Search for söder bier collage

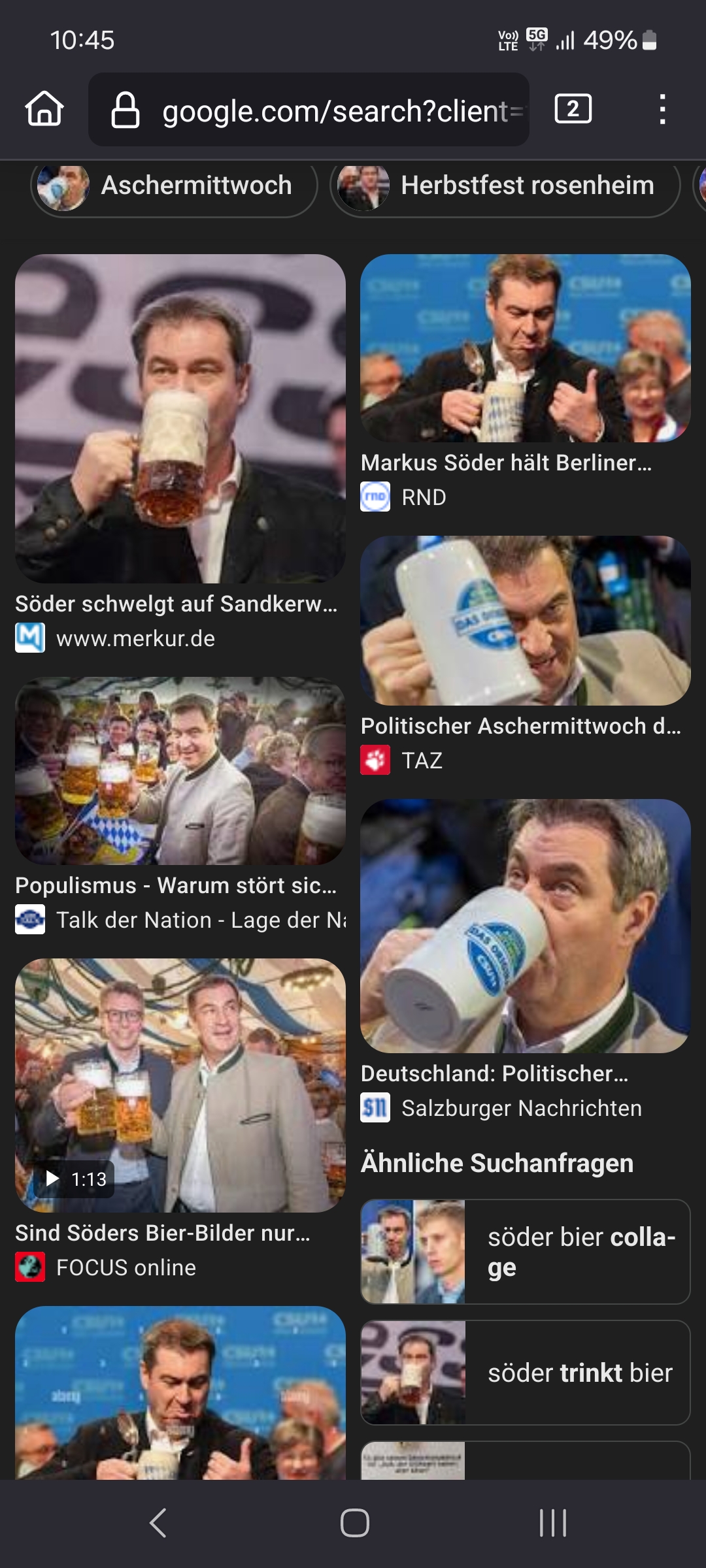tap(525, 1252)
